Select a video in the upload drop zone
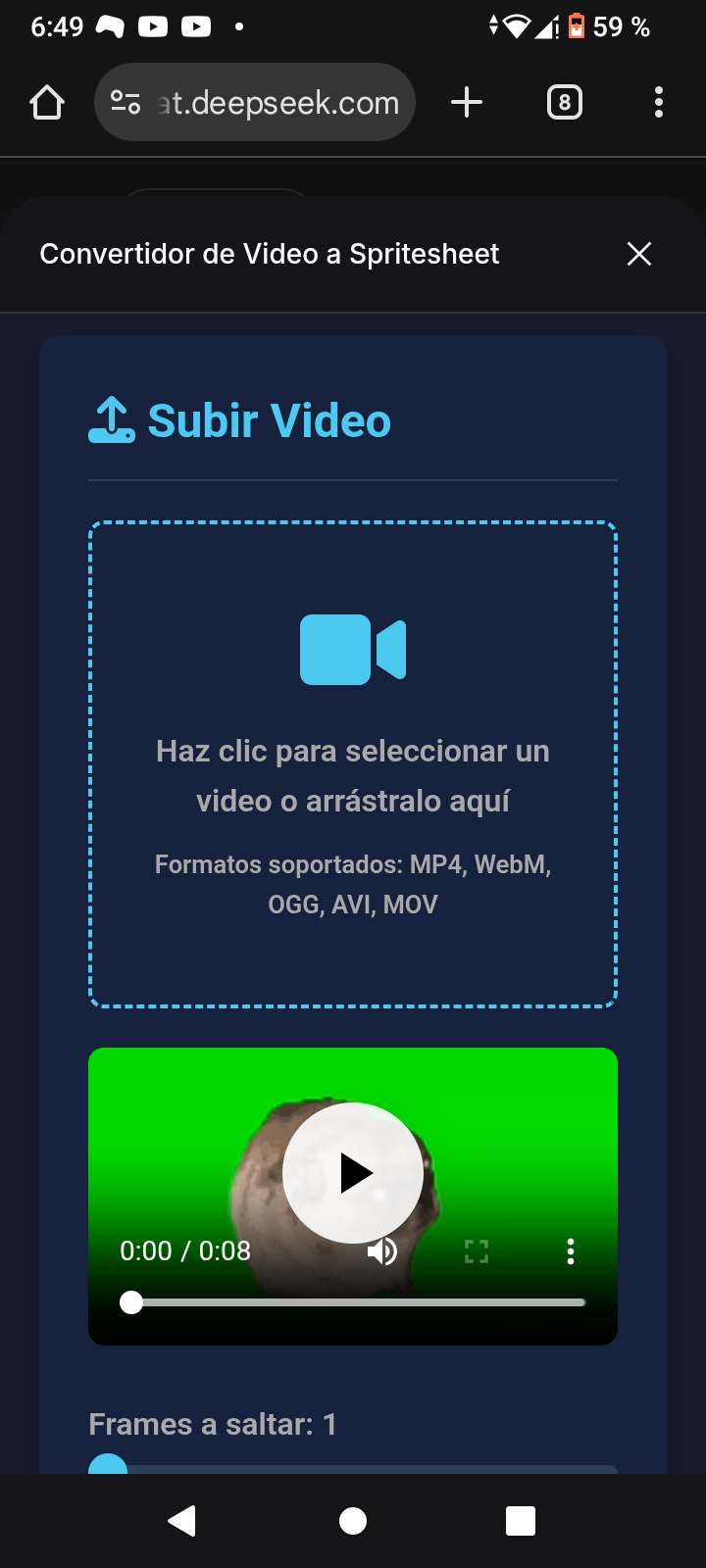 point(353,764)
